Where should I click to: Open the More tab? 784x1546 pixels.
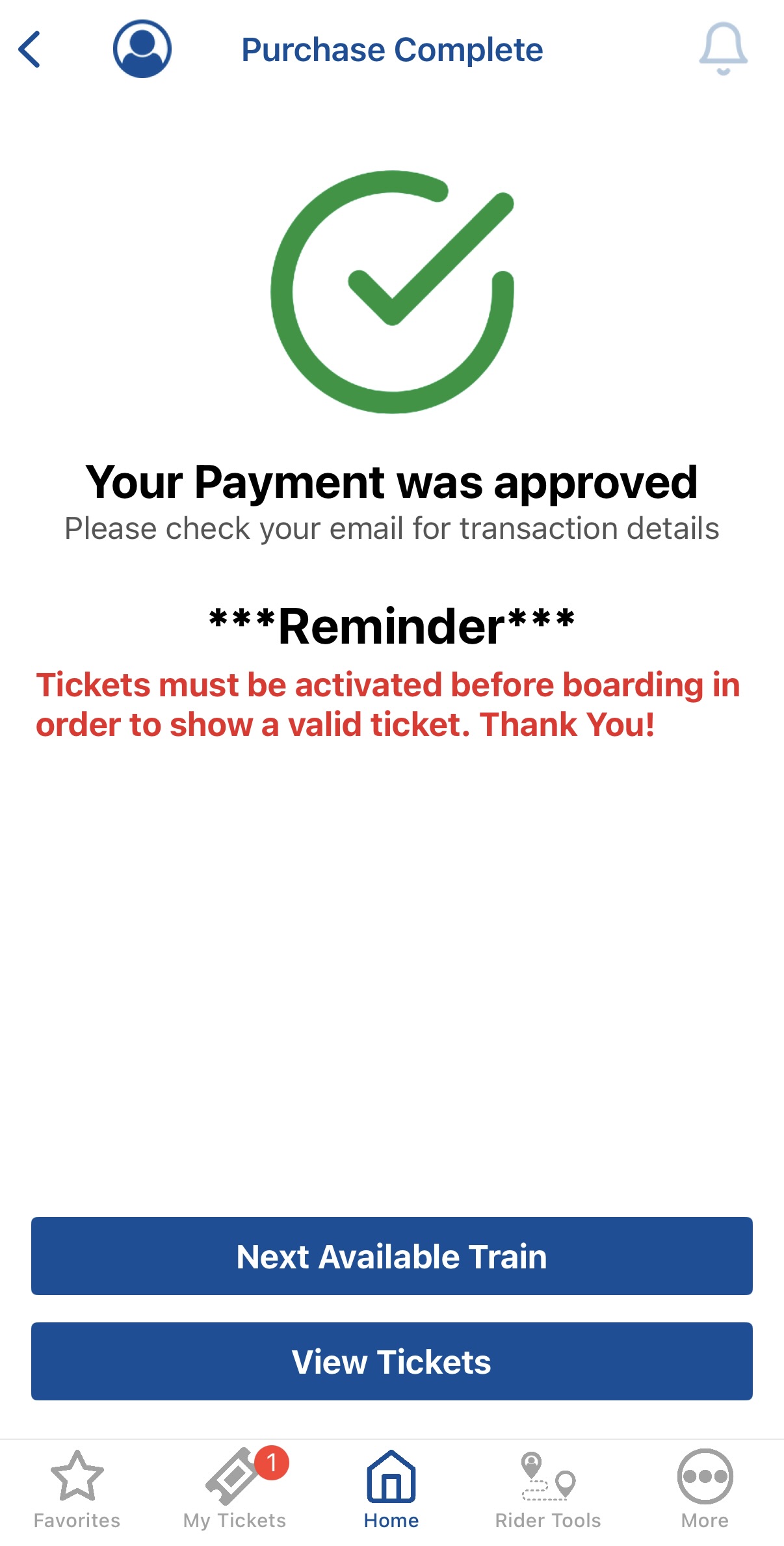coord(705,1489)
